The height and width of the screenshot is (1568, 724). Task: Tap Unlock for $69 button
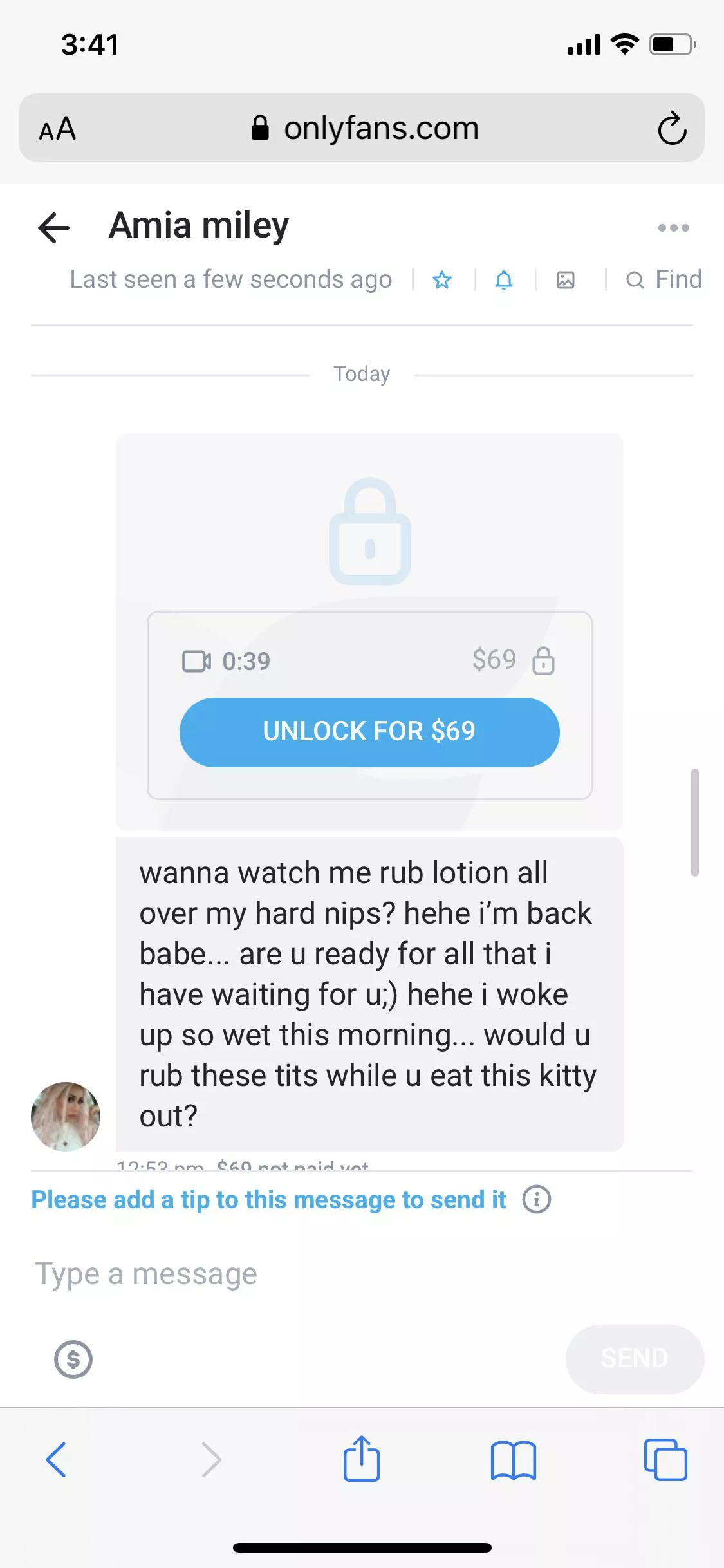[x=369, y=732]
